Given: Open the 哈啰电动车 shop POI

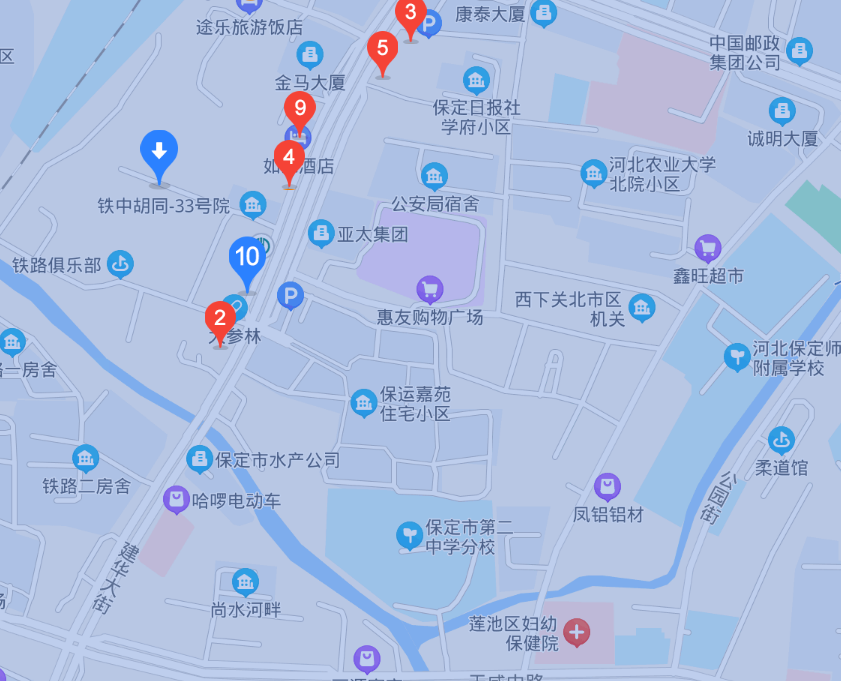Looking at the screenshot, I should click(x=176, y=498).
